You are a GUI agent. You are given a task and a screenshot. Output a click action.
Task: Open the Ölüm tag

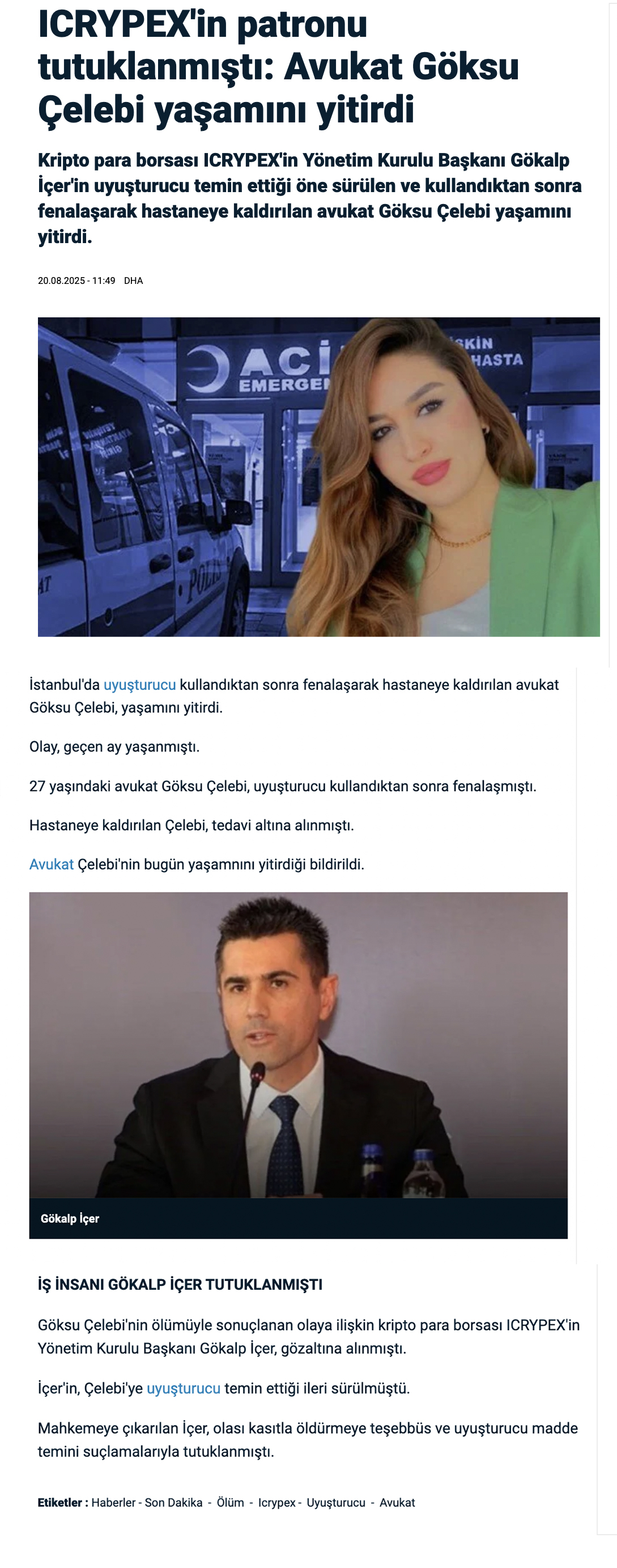230,1502
